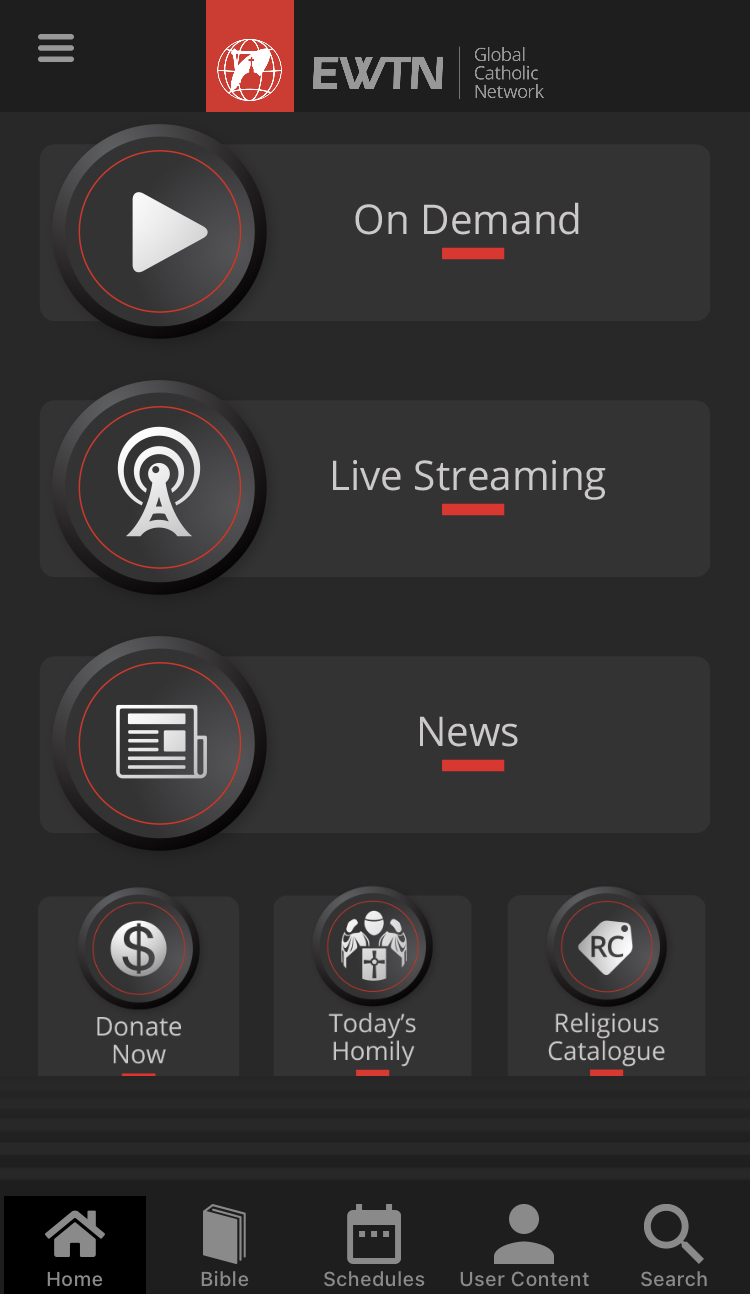Return to the Home tab

coord(75,1246)
